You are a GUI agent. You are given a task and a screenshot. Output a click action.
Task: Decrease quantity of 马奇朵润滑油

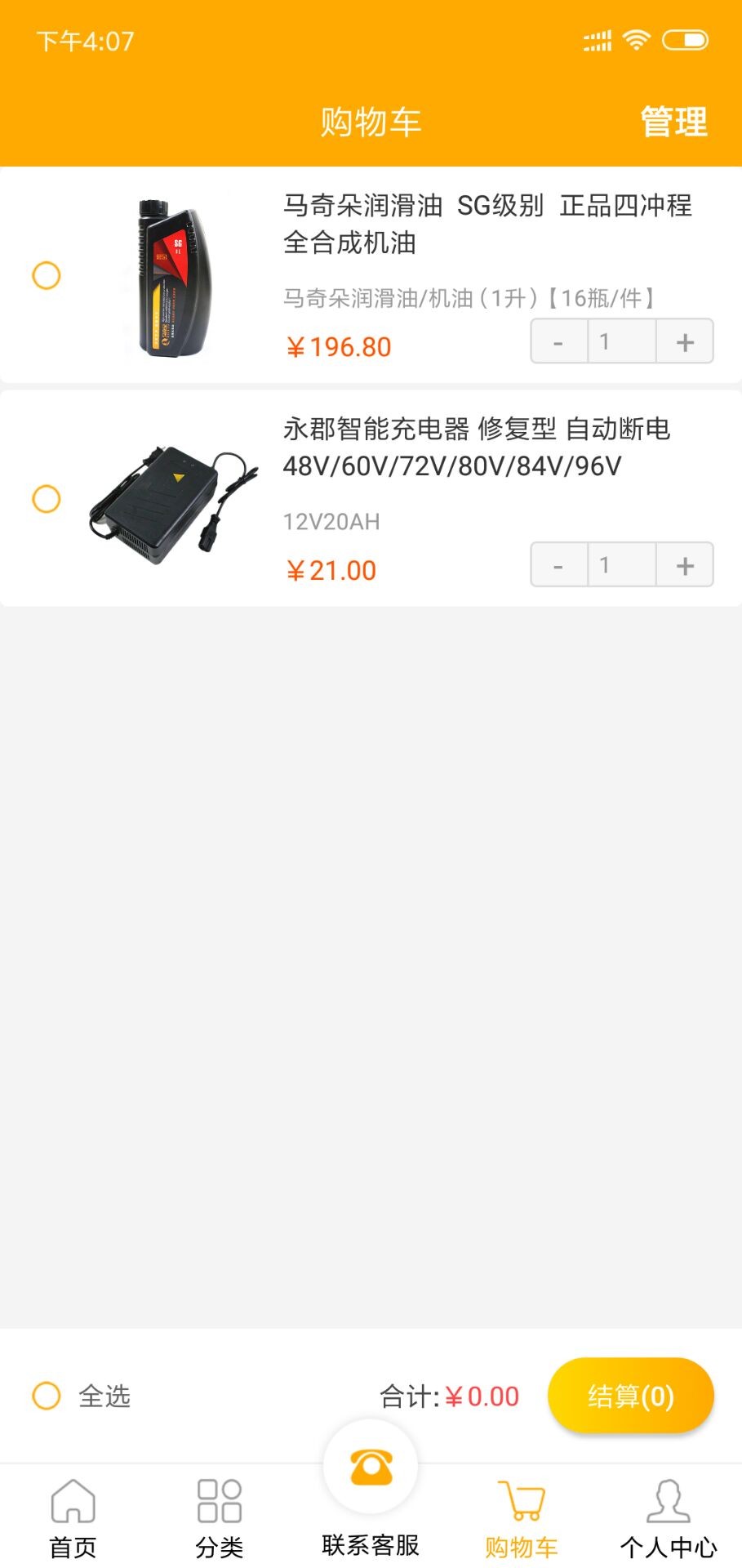(559, 341)
